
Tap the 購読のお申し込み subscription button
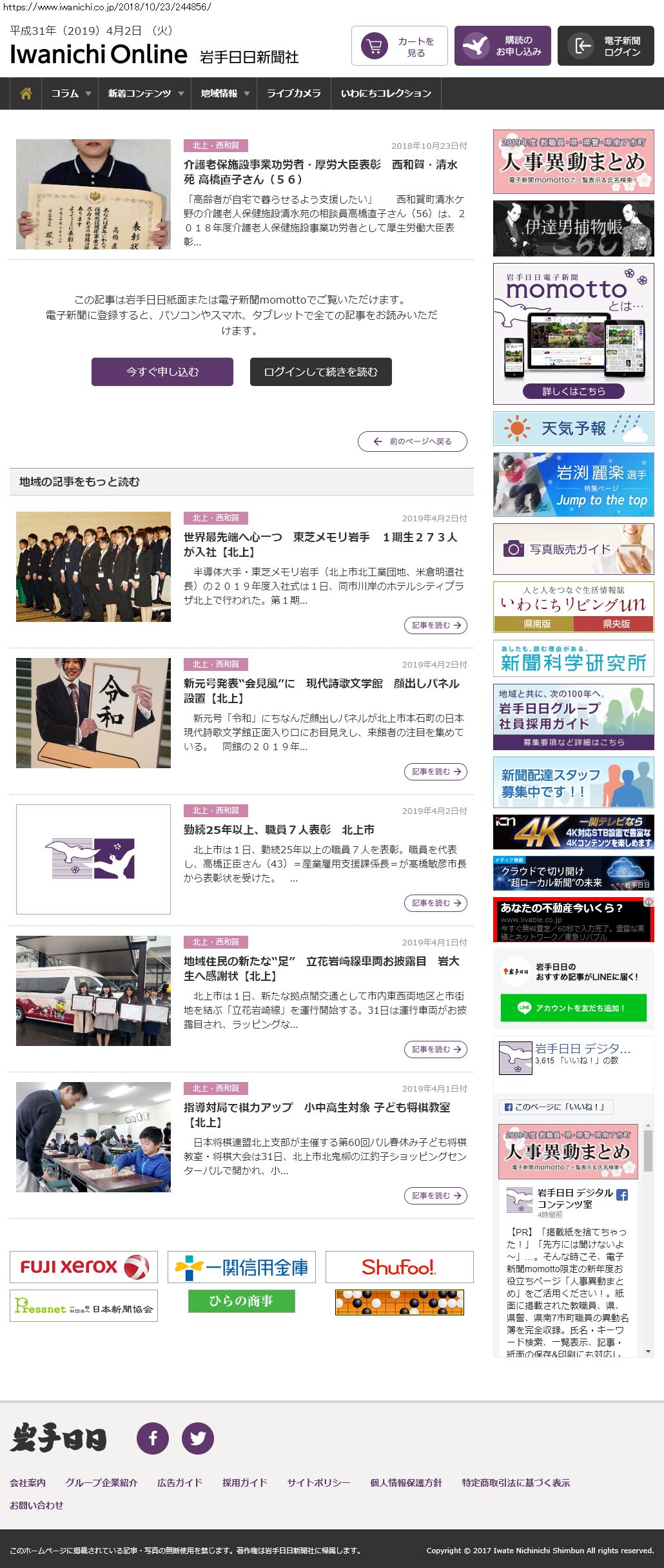pyautogui.click(x=502, y=46)
